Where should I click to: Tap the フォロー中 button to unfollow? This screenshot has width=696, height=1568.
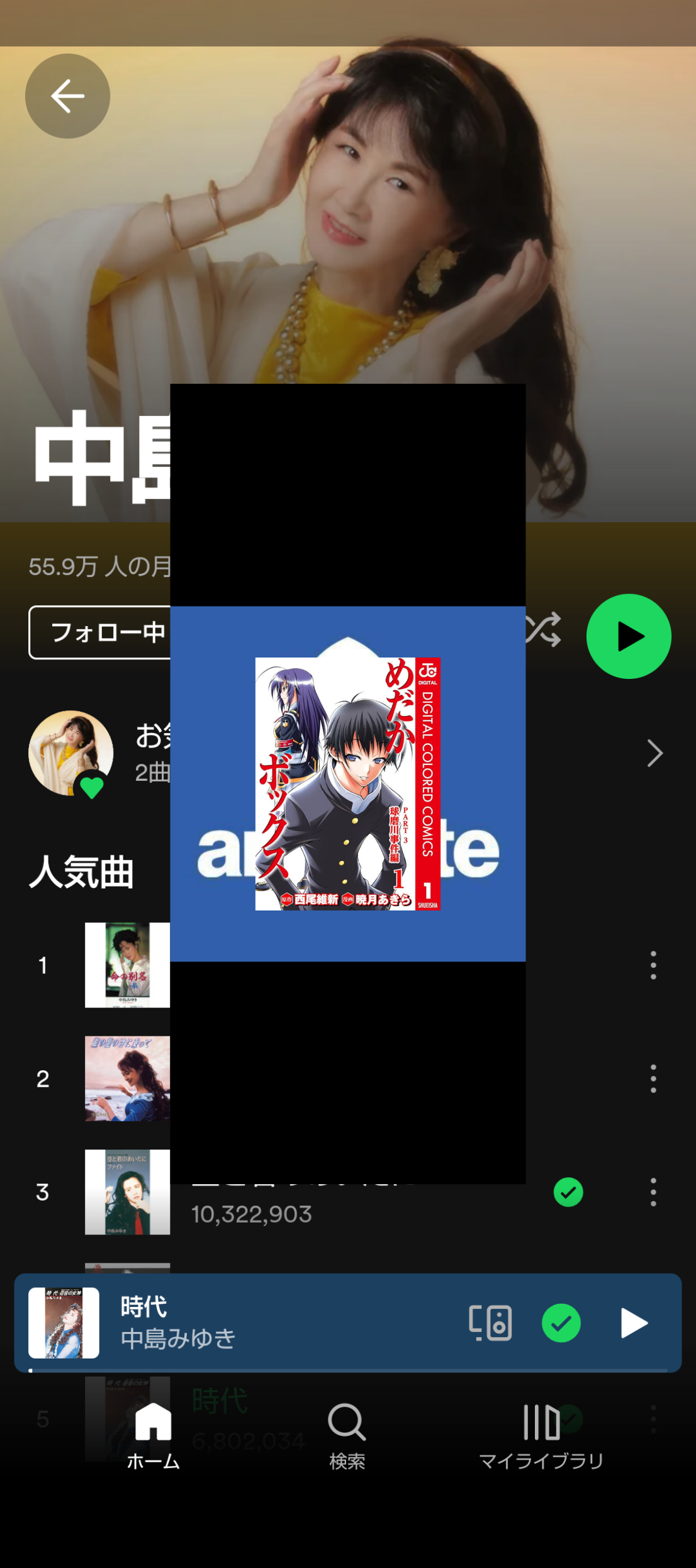click(101, 632)
